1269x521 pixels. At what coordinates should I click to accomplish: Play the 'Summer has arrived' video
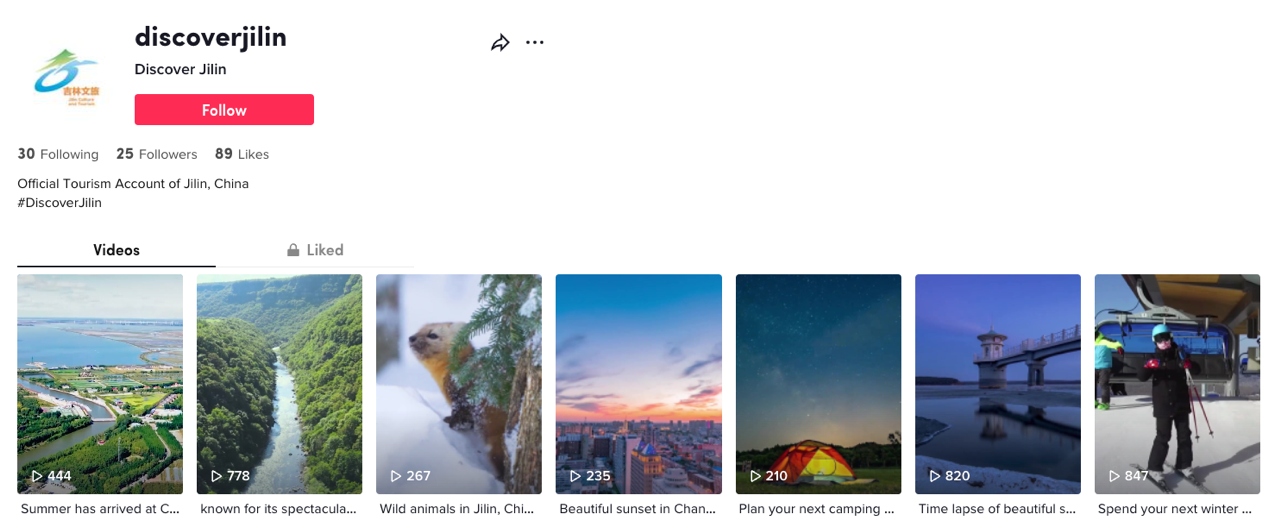click(x=100, y=384)
